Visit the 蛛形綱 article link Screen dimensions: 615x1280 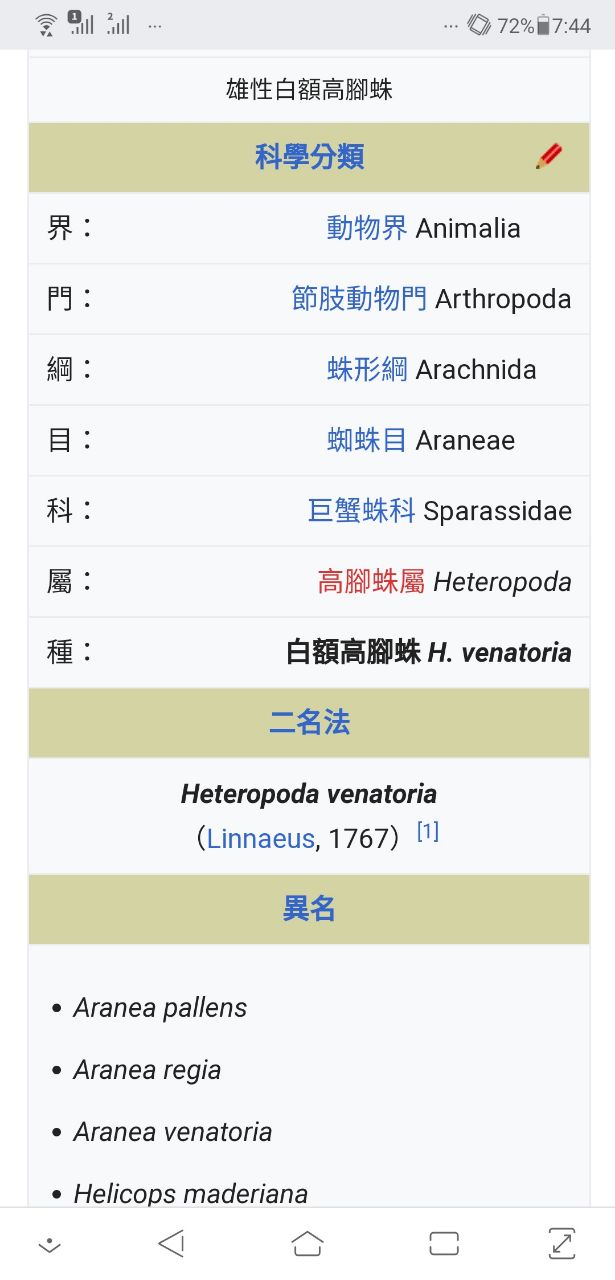click(367, 370)
